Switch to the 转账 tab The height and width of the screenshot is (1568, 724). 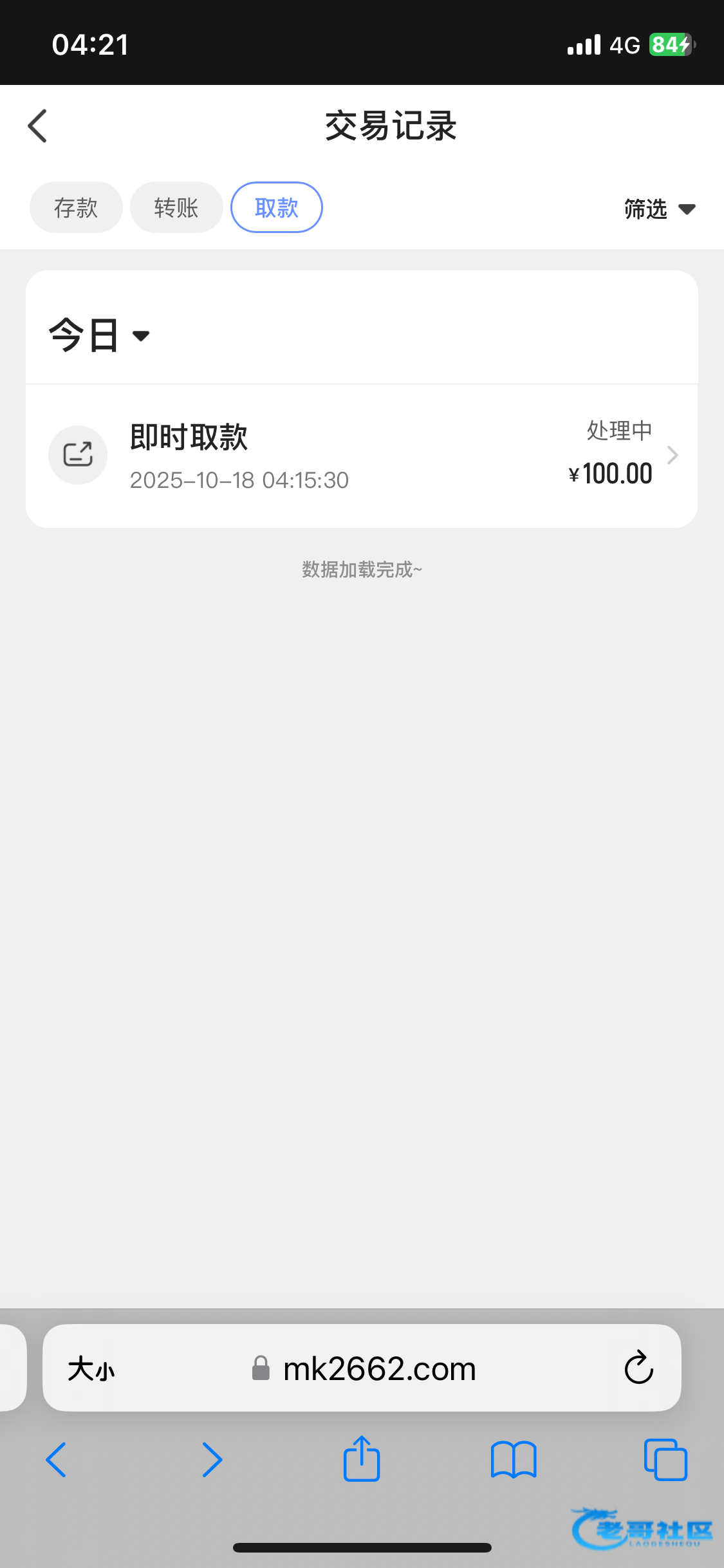176,208
